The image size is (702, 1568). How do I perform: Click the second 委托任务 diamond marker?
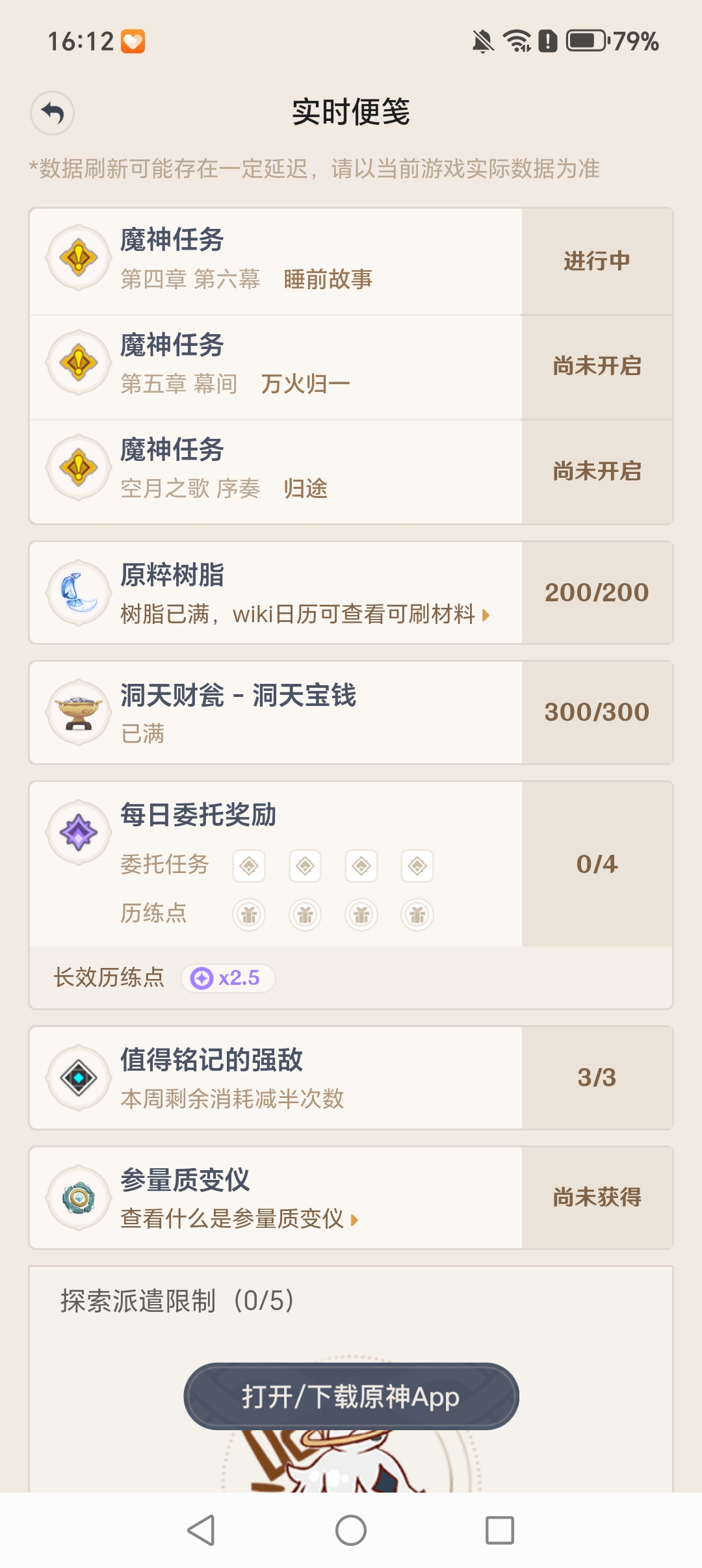[x=305, y=865]
